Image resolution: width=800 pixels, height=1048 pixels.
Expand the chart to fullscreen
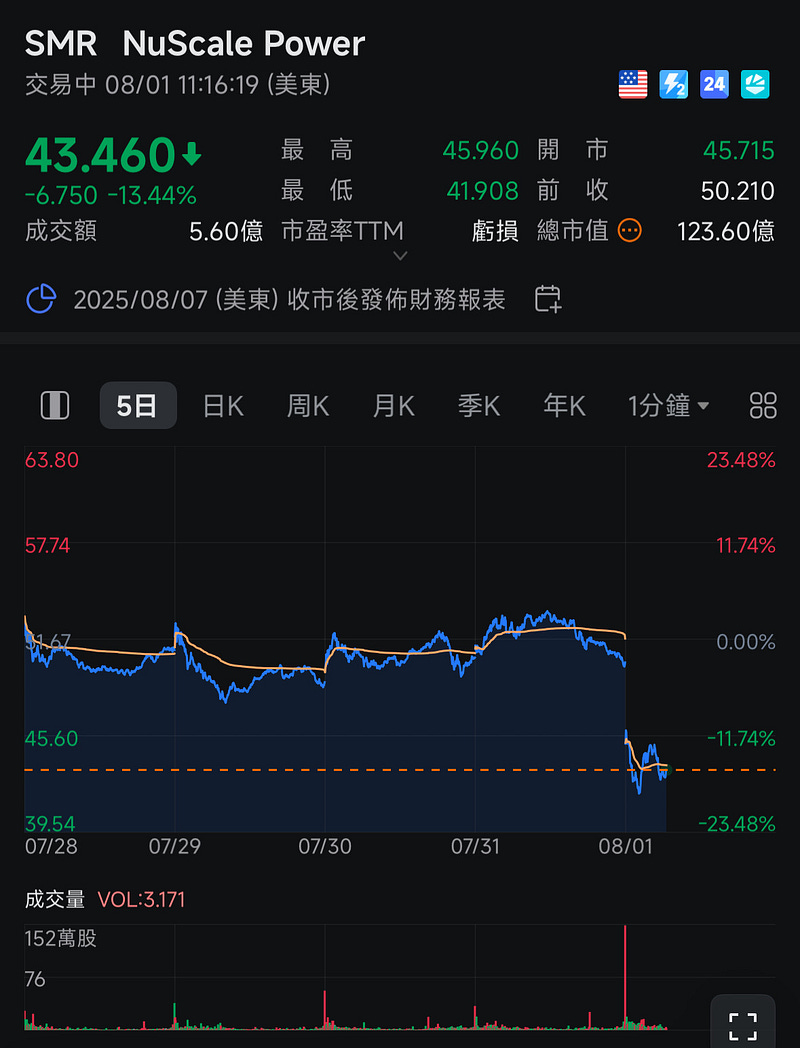(742, 1025)
